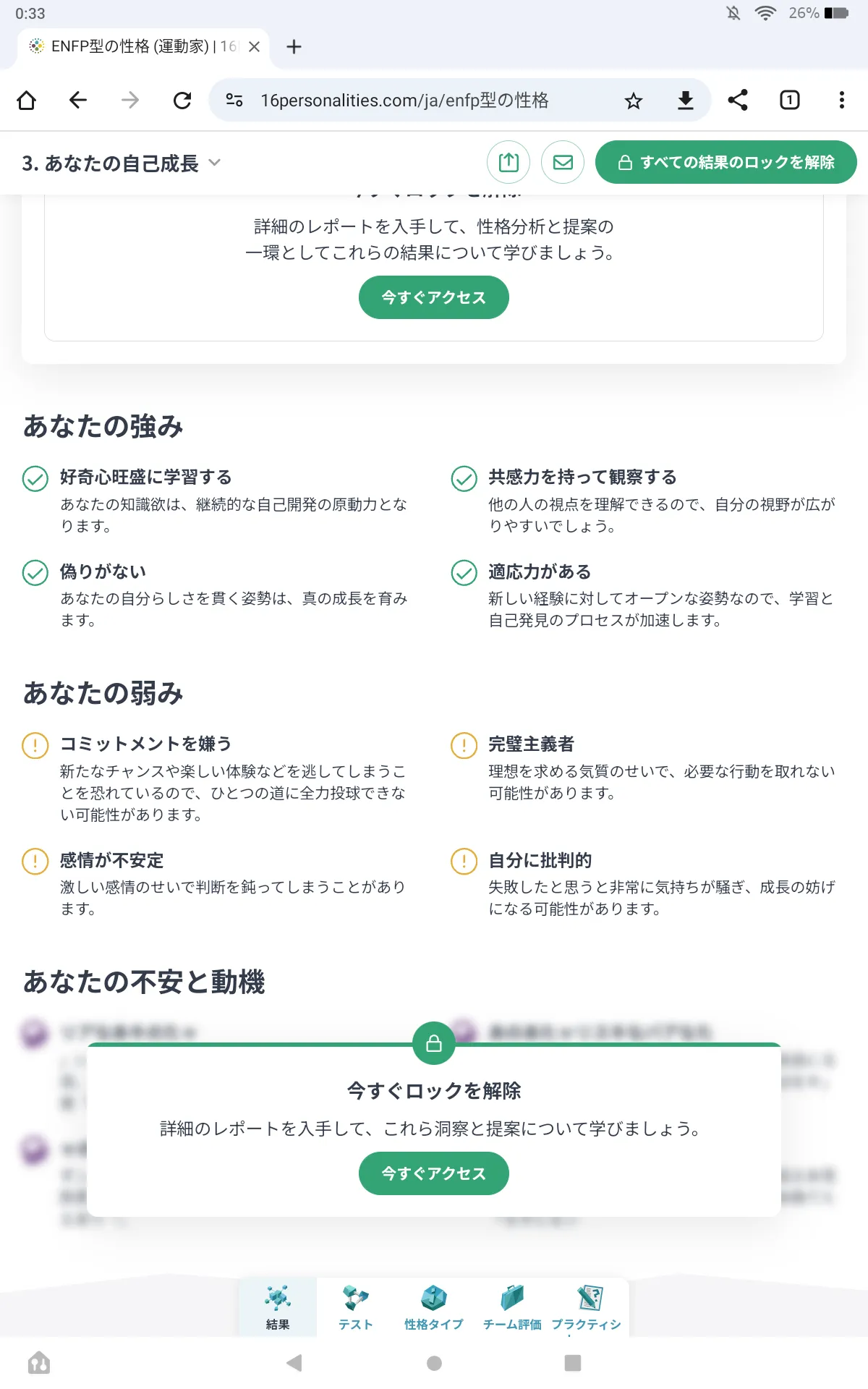Switch to the テスト tab
Viewport: 868px width, 1389px height.
click(x=355, y=1307)
